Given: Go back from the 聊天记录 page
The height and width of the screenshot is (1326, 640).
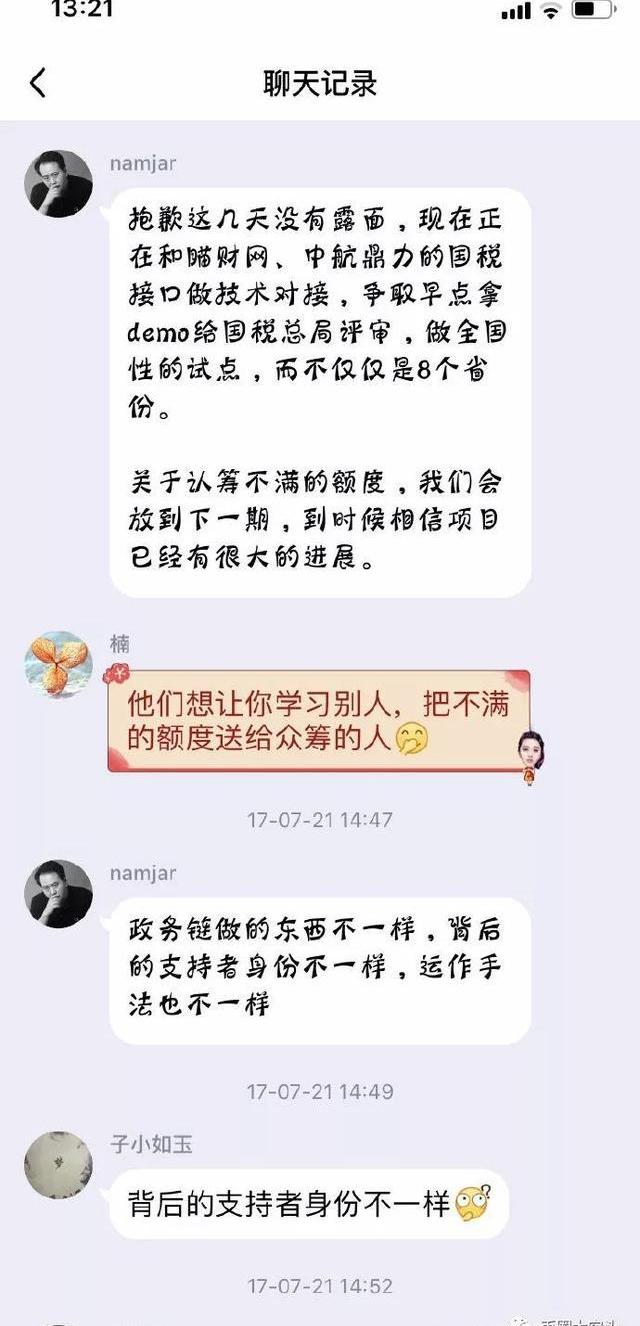Looking at the screenshot, I should coord(38,83).
